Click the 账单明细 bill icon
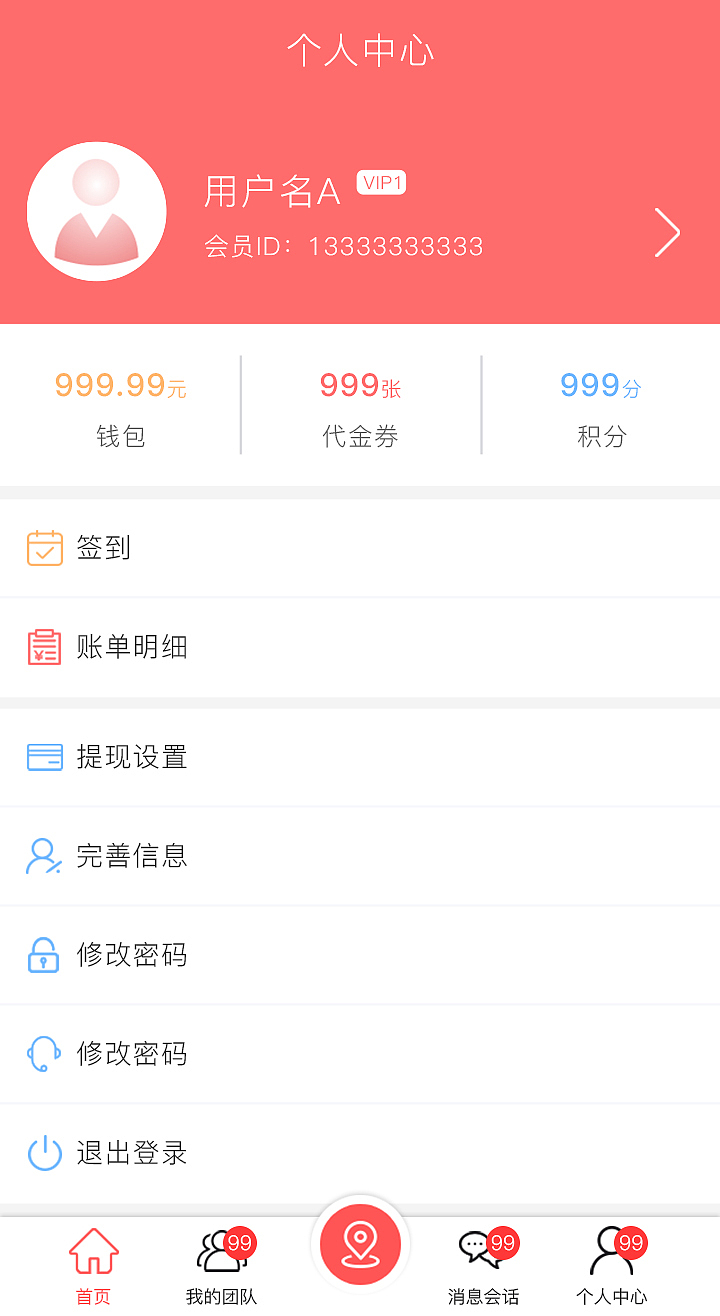Screen dimensions: 720x1316 45,646
